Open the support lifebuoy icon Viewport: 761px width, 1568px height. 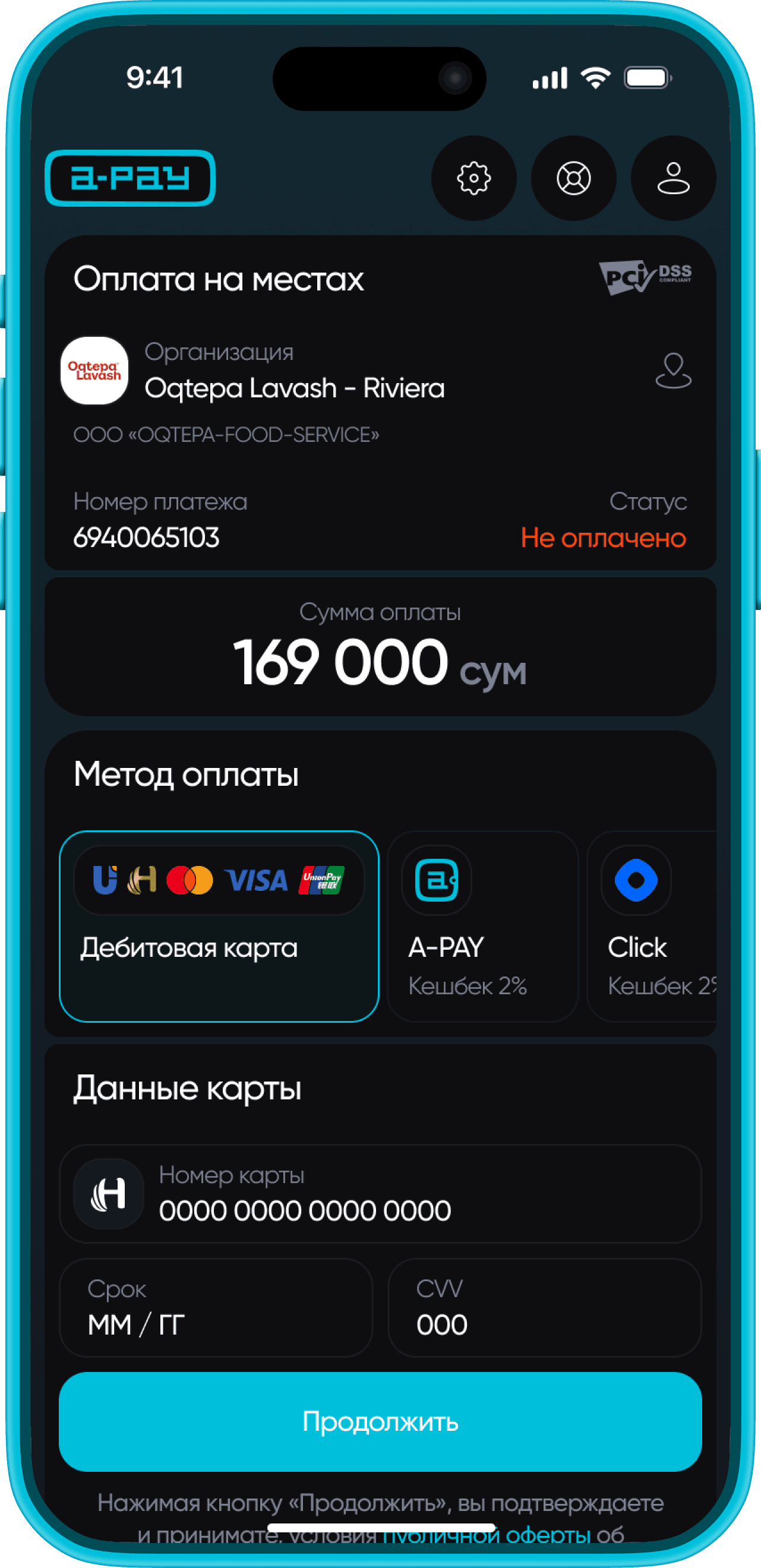[x=573, y=178]
